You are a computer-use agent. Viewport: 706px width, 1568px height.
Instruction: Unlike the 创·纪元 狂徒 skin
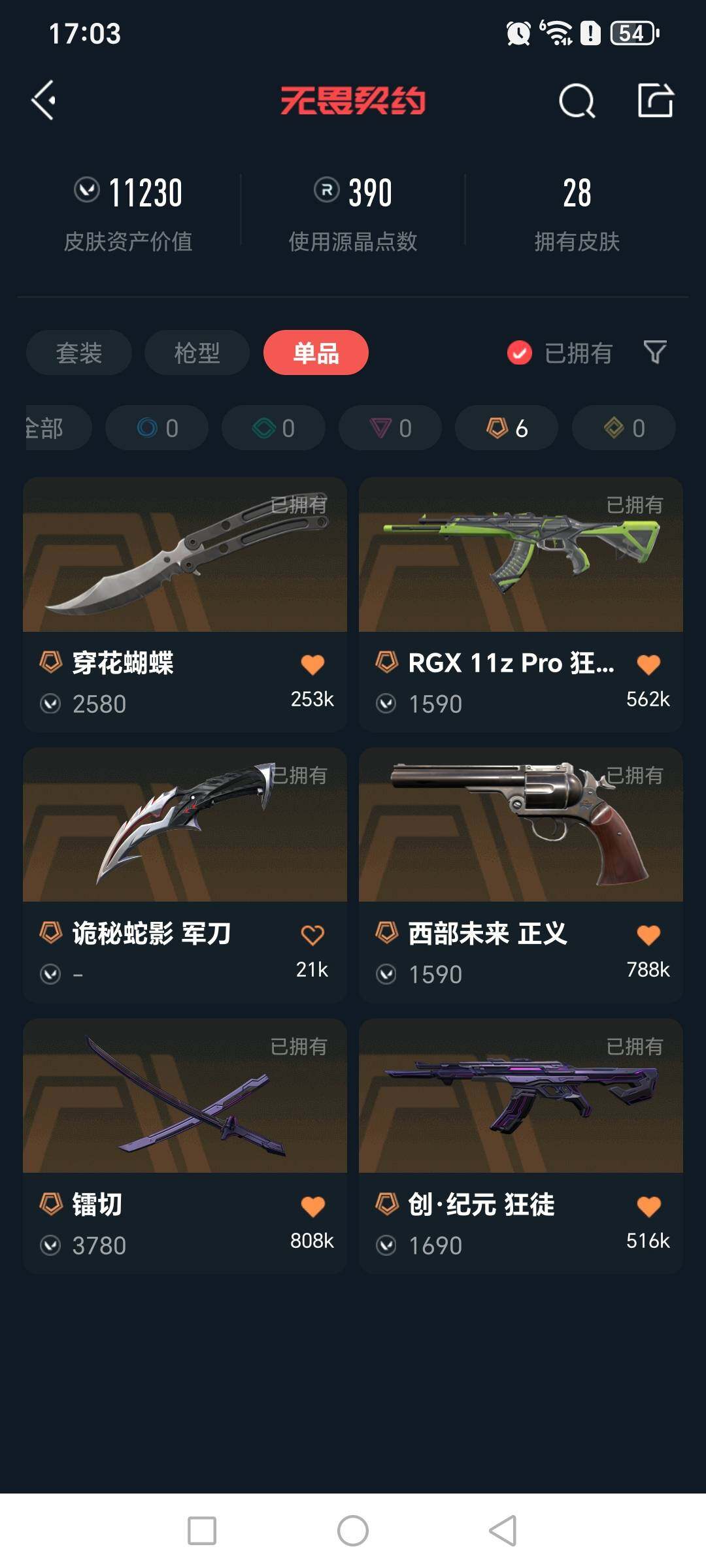tap(648, 1206)
